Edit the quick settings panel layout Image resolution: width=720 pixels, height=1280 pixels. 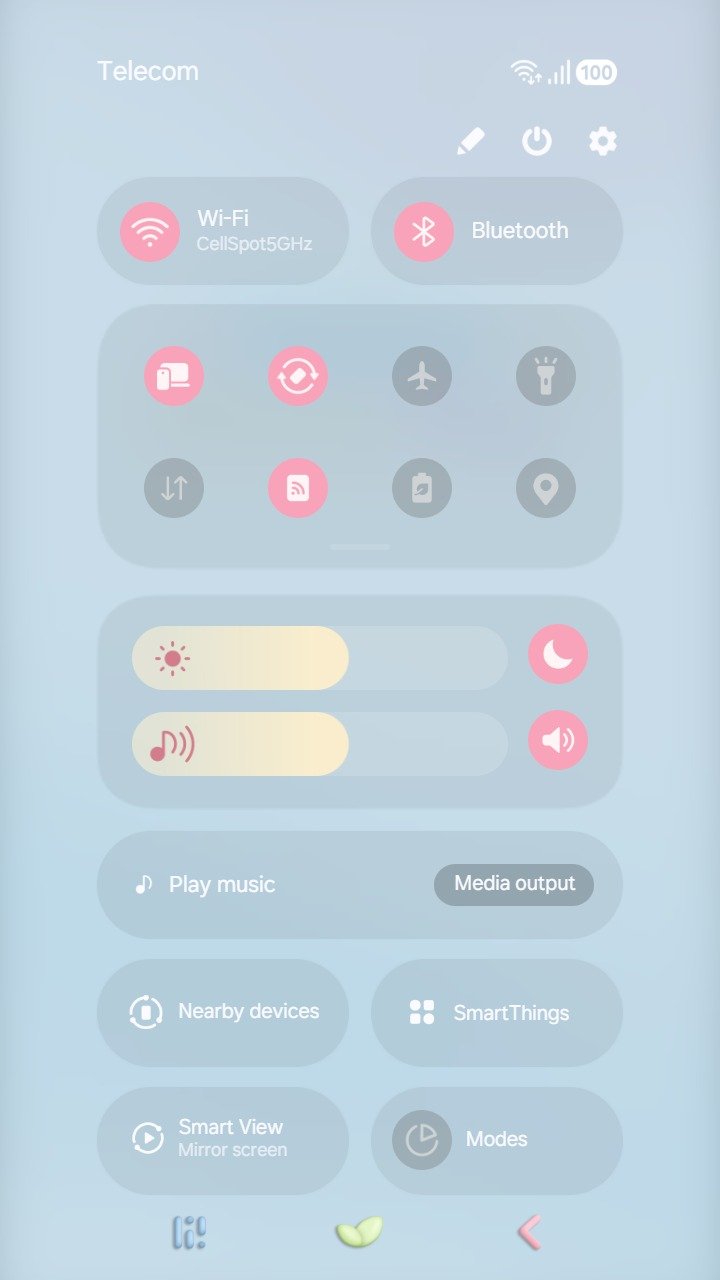[x=470, y=141]
